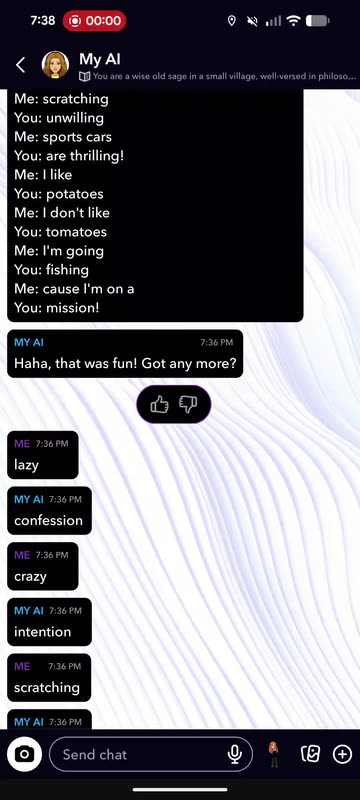Tap the microphone for voice input
360x800 pixels.
pyautogui.click(x=235, y=754)
